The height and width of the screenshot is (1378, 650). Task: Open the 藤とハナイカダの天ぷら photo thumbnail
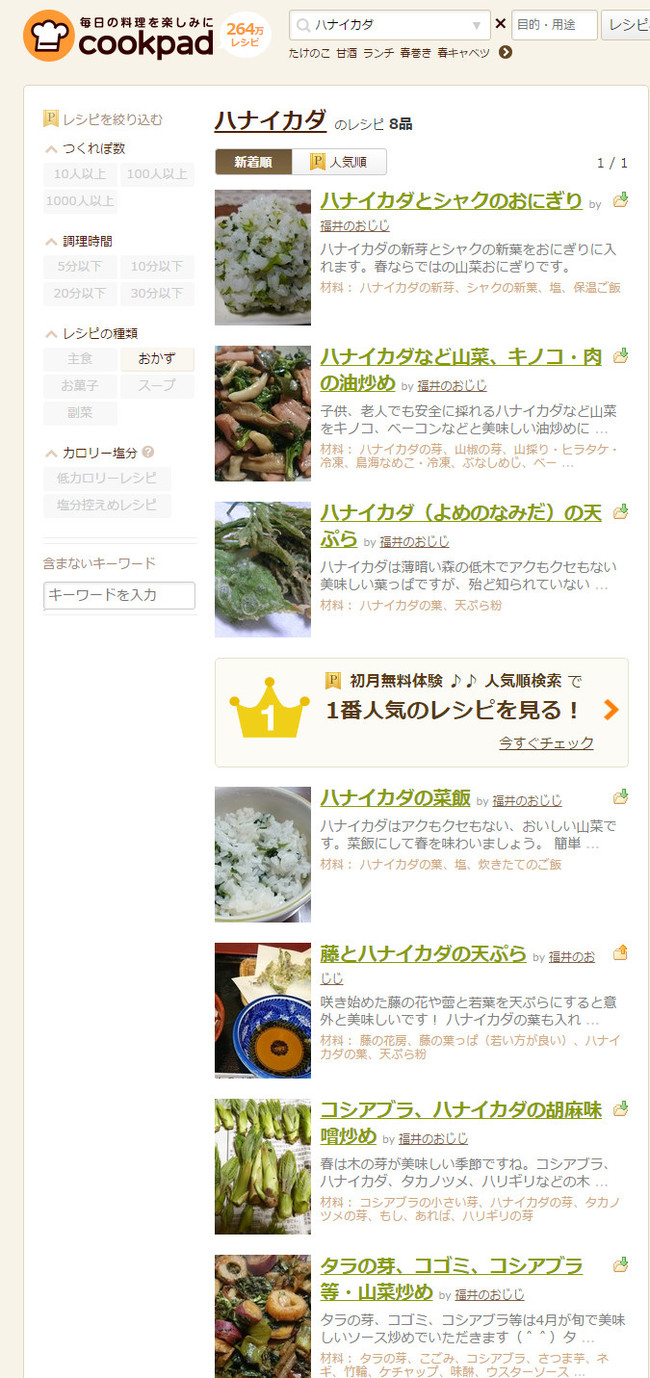pos(263,1010)
